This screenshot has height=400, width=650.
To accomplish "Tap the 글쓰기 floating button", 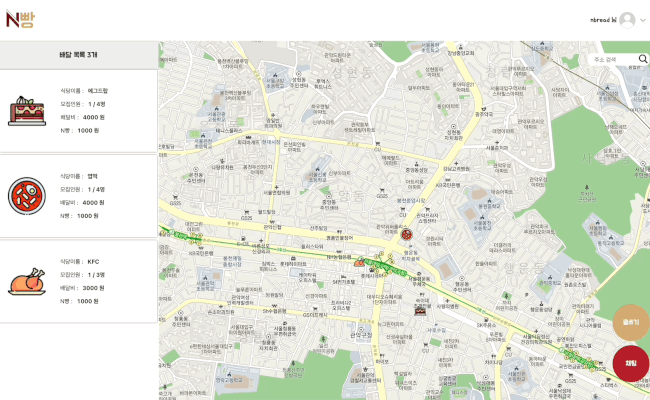I will pos(631,322).
